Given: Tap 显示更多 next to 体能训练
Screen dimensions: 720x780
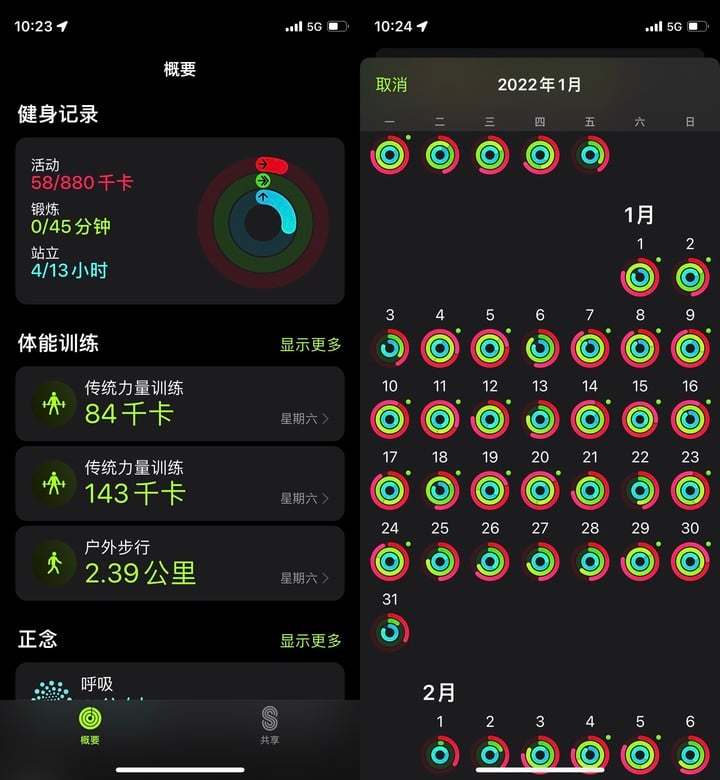Looking at the screenshot, I should [x=310, y=344].
